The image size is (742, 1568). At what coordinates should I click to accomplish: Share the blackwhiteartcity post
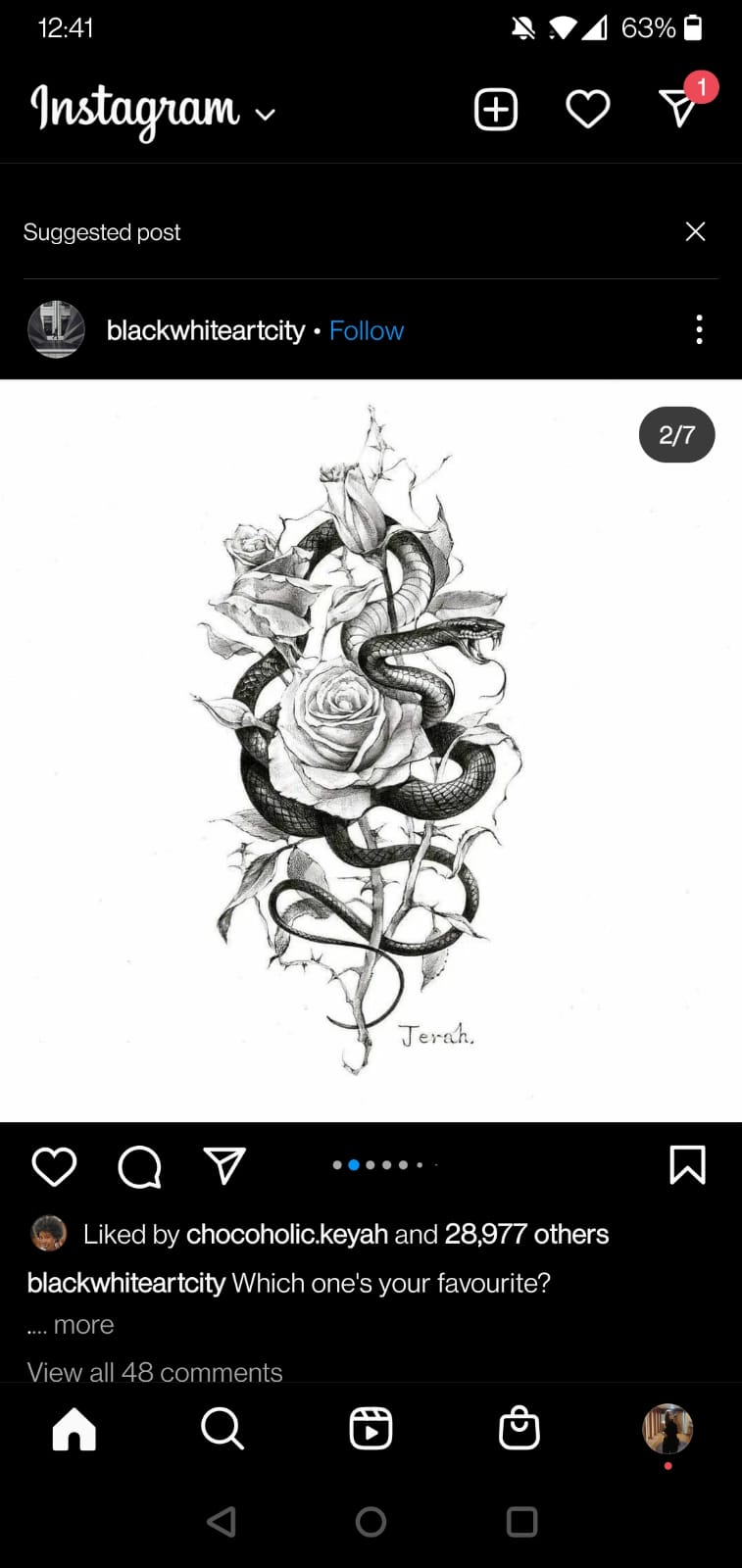point(224,1165)
